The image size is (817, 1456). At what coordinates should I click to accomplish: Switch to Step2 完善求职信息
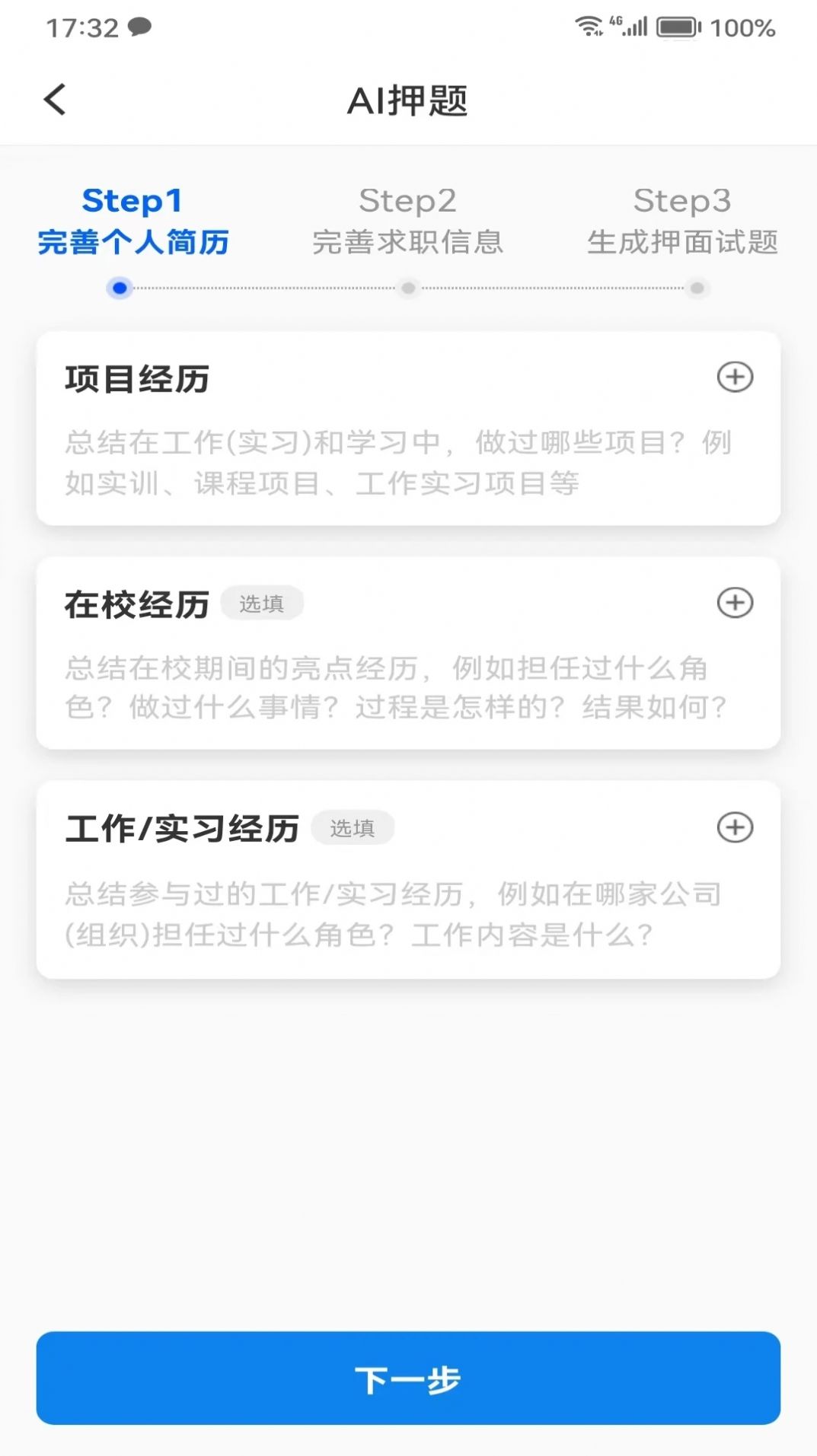click(x=408, y=221)
